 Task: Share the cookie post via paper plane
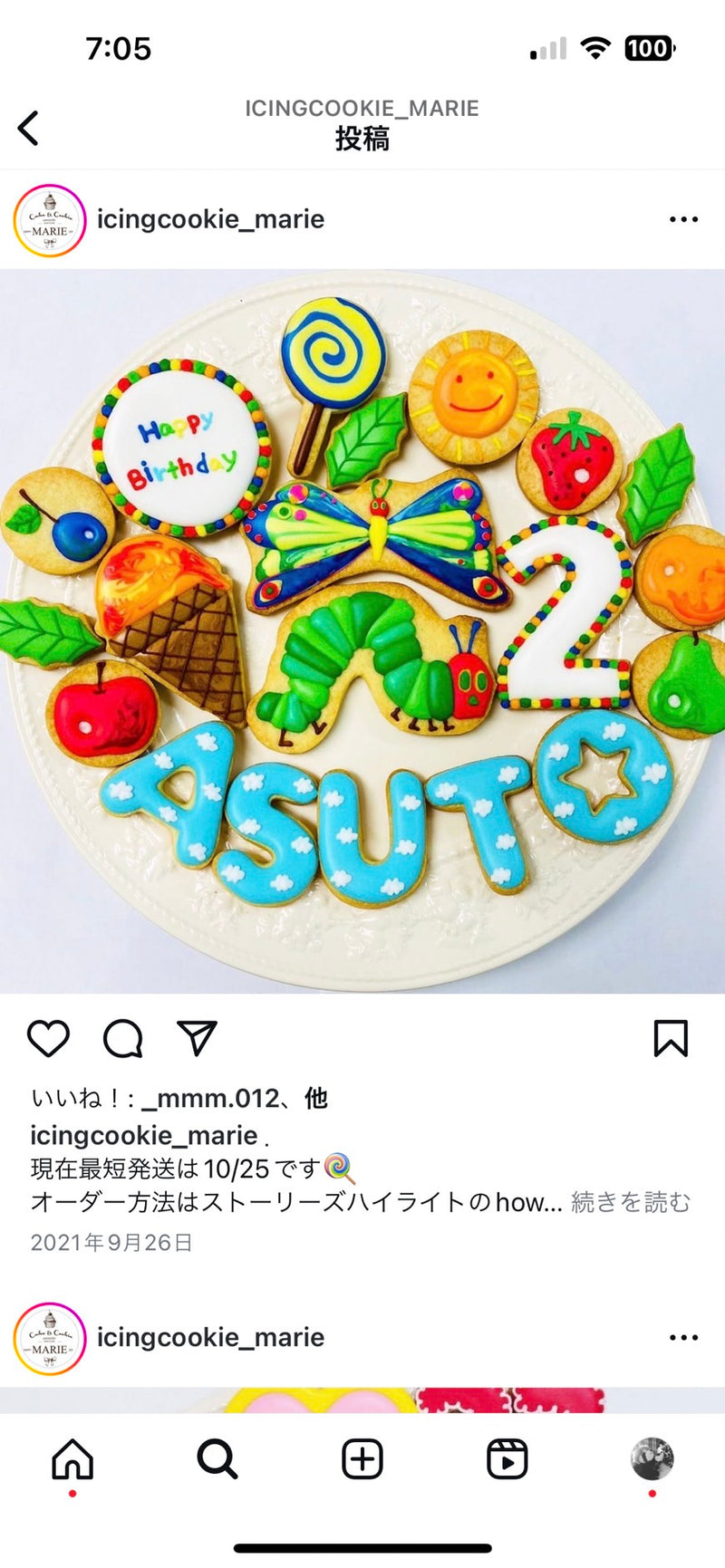point(197,1038)
